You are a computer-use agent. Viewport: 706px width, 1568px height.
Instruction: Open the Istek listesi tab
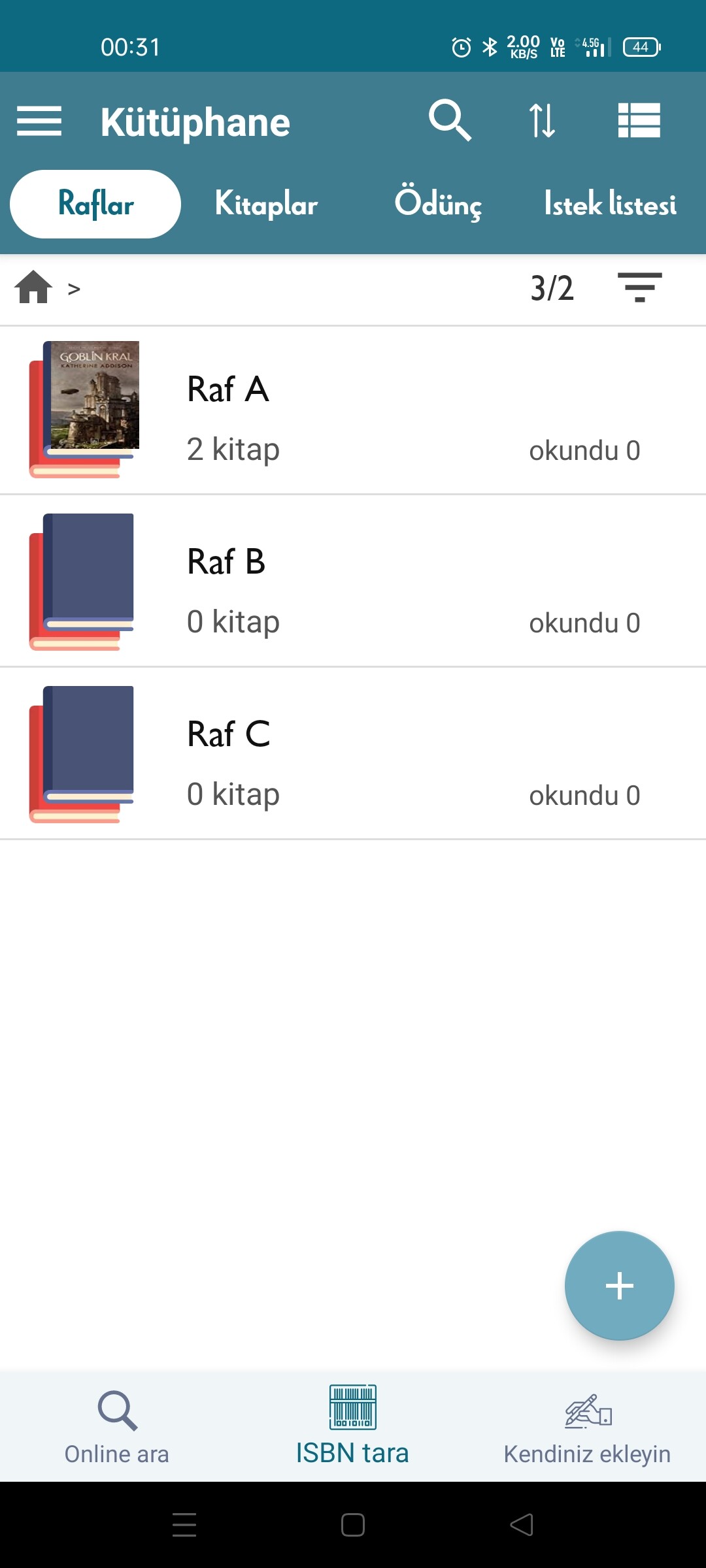[610, 204]
